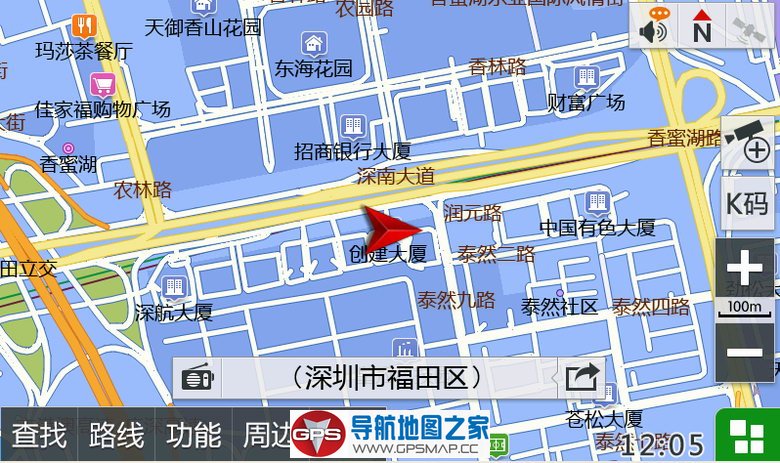Screen dimensions: 780x463
Task: Toggle the north-up compass orientation
Action: coord(702,26)
